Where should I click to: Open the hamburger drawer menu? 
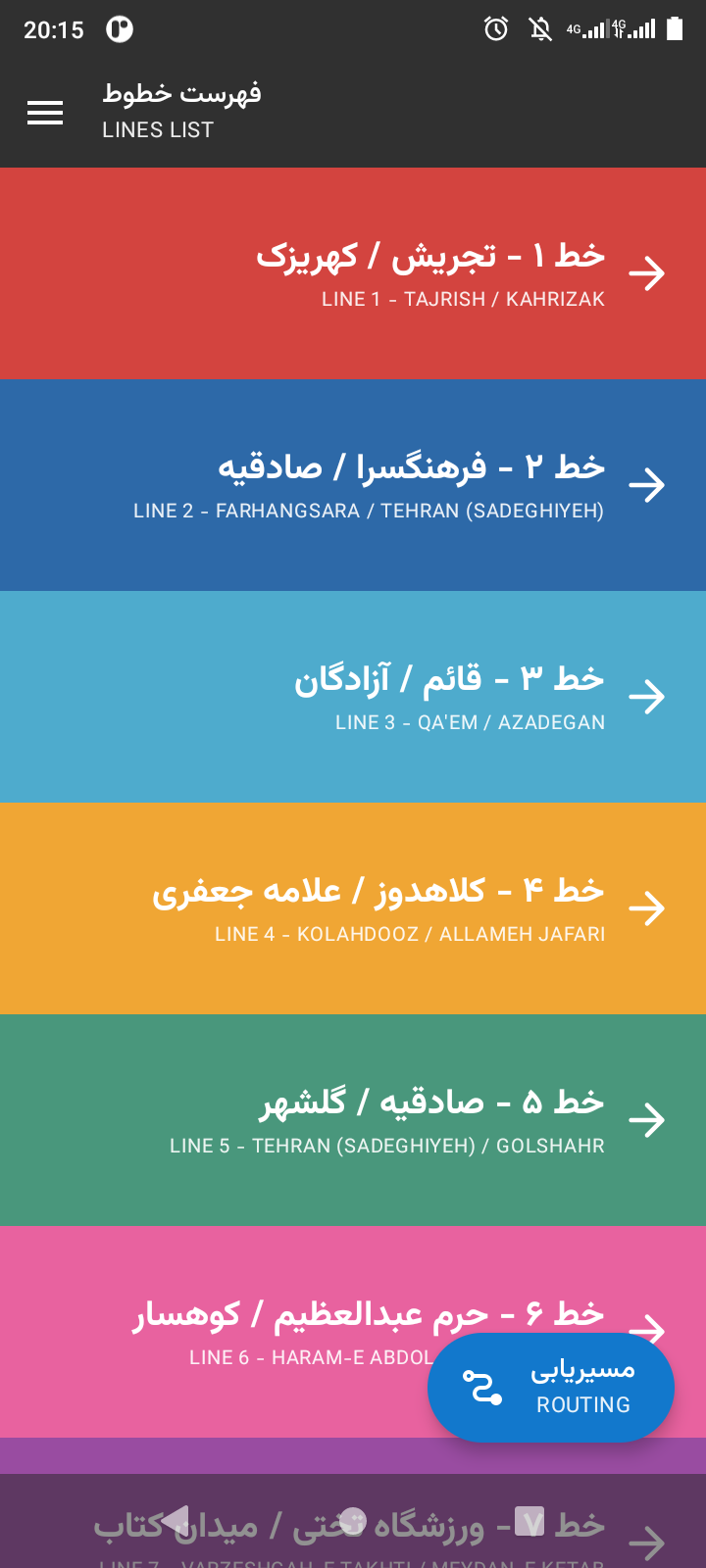(45, 113)
